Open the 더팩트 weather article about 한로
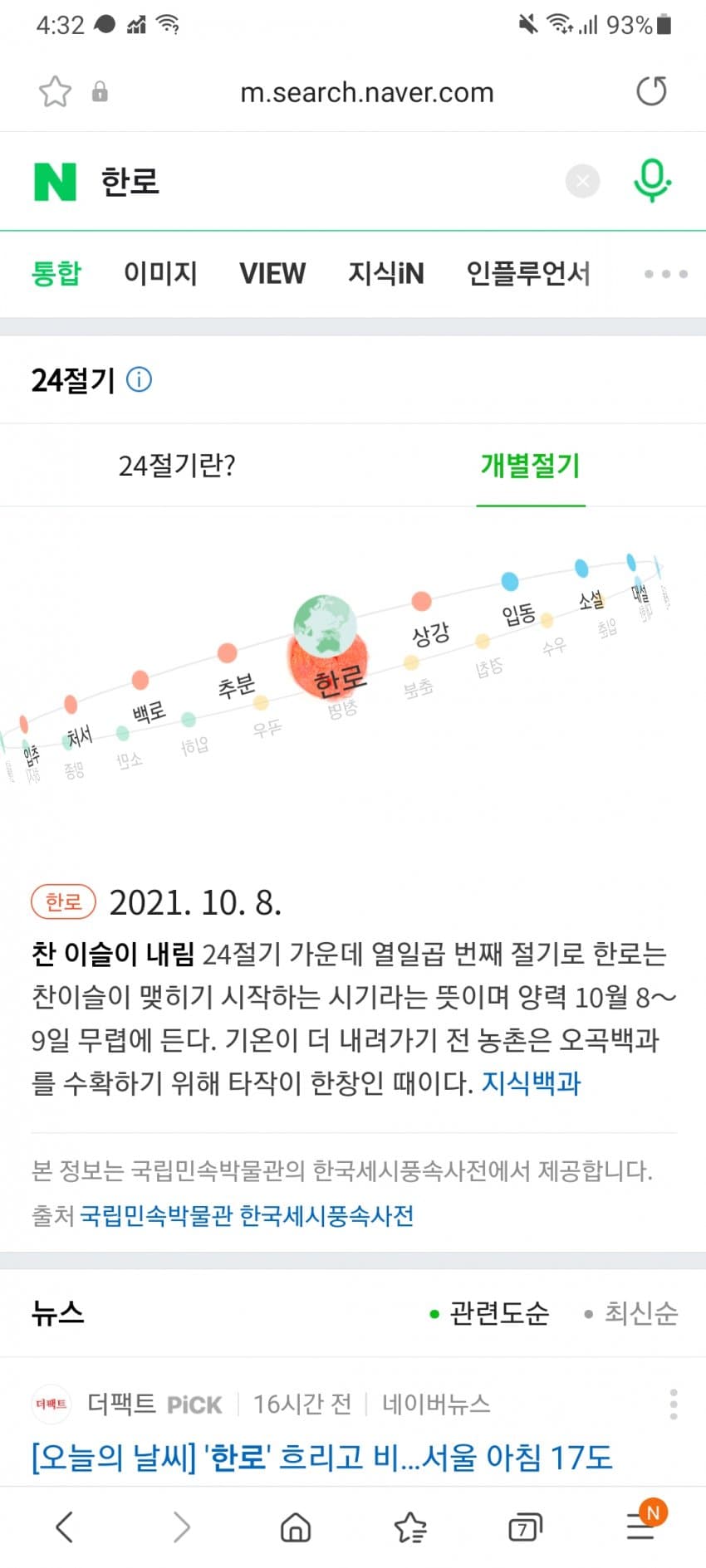The image size is (706, 1568). tap(322, 1457)
